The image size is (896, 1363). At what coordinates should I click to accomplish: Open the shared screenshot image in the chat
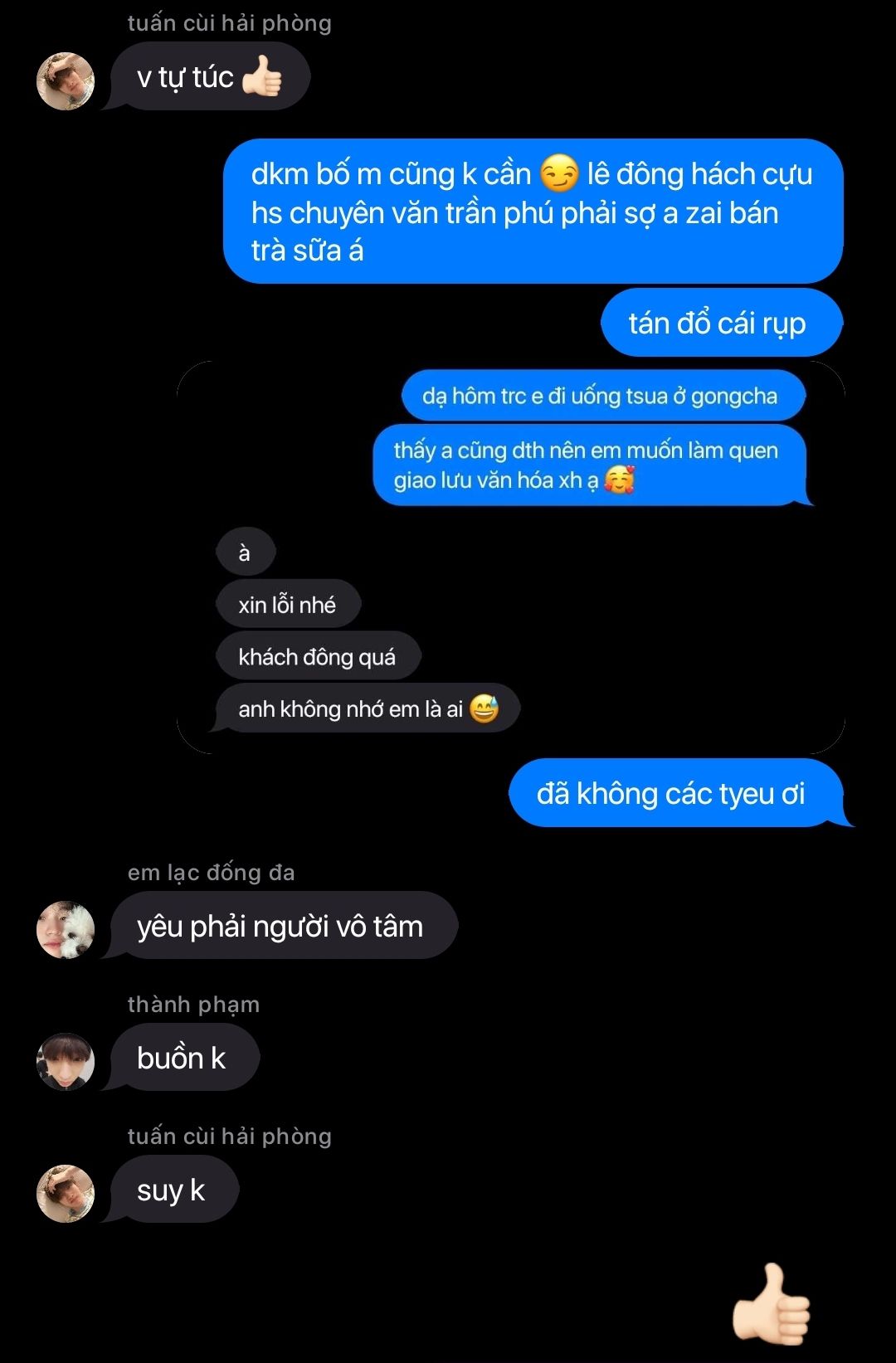510,557
